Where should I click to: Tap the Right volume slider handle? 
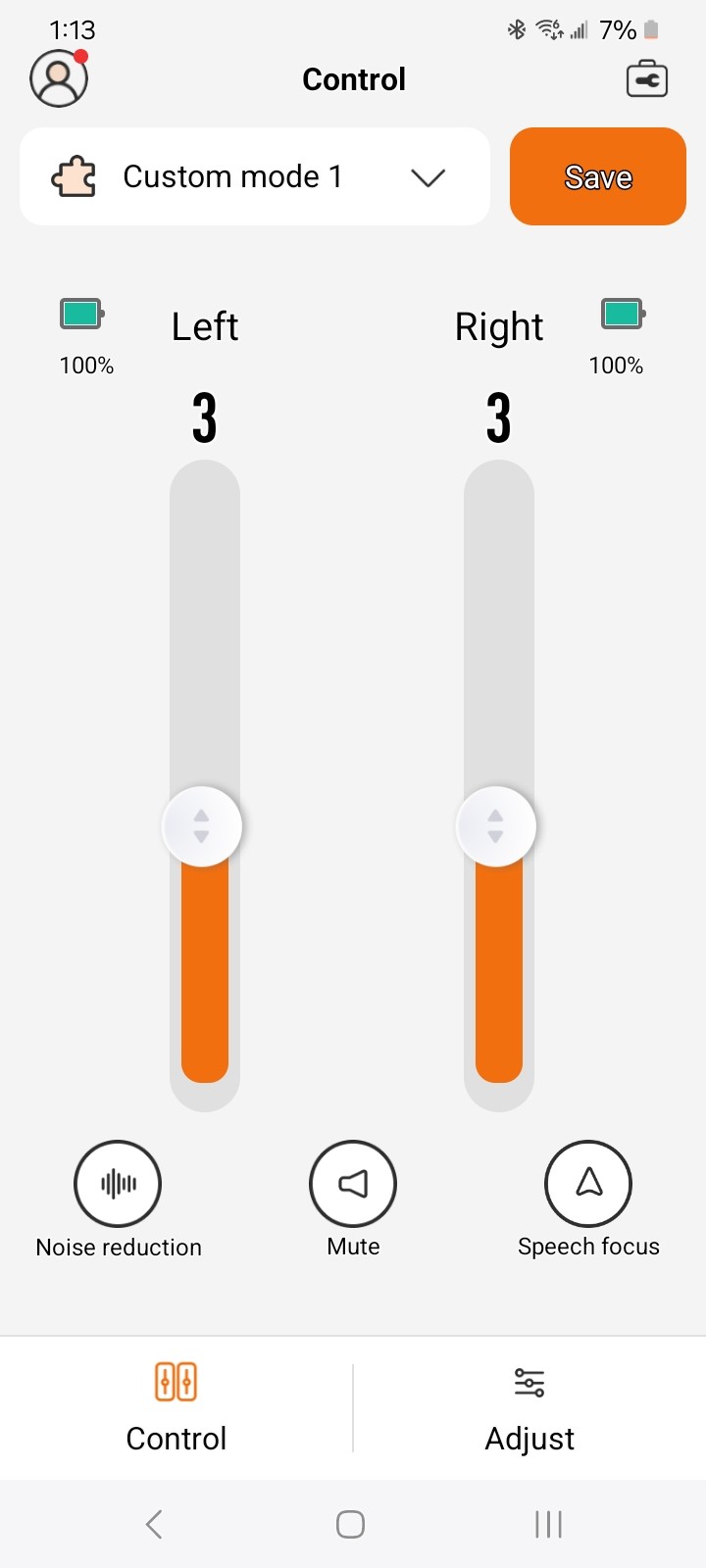[x=496, y=826]
